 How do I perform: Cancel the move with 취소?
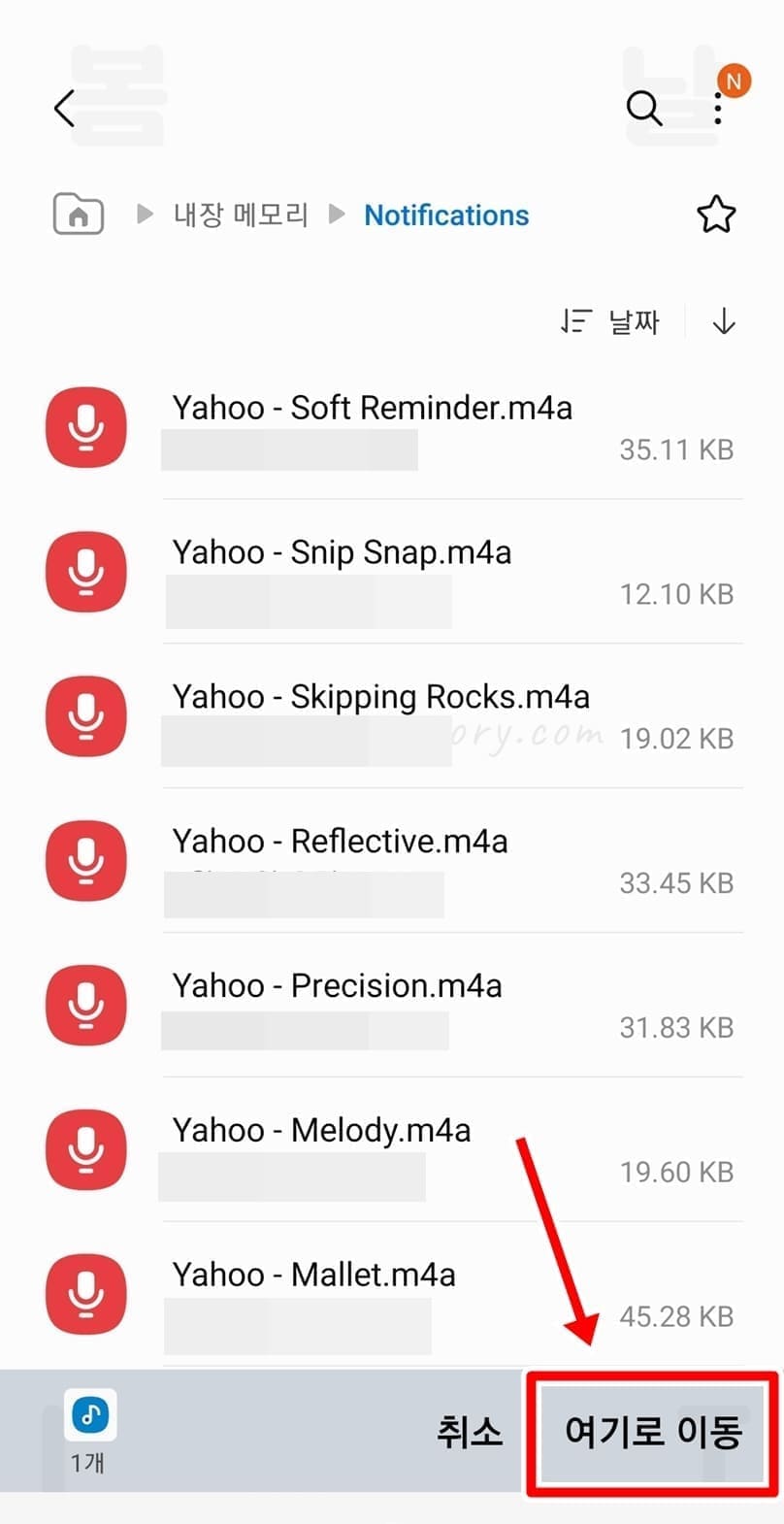click(470, 1432)
